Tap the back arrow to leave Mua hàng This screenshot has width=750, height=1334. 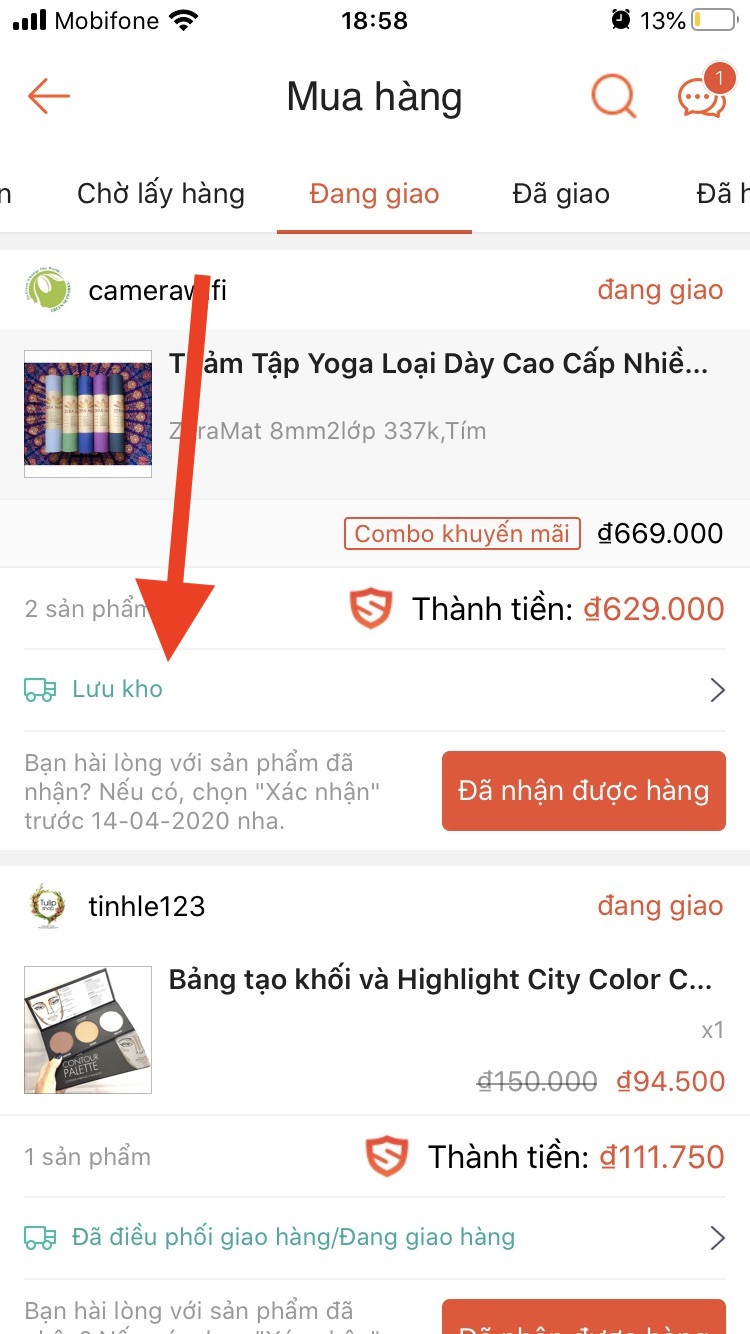[x=47, y=96]
